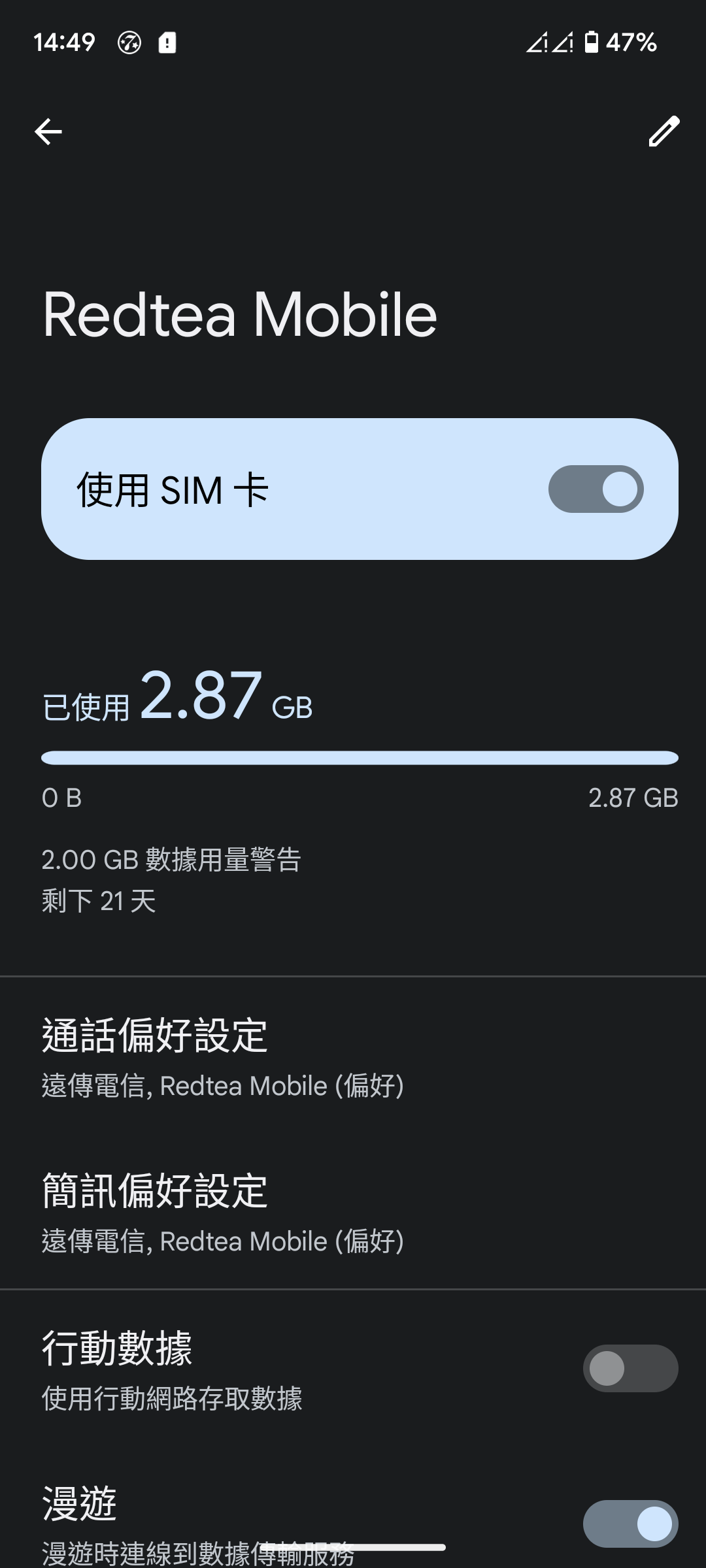Toggle the 使用 SIM 卡 switch
The height and width of the screenshot is (1568, 706).
coord(596,489)
